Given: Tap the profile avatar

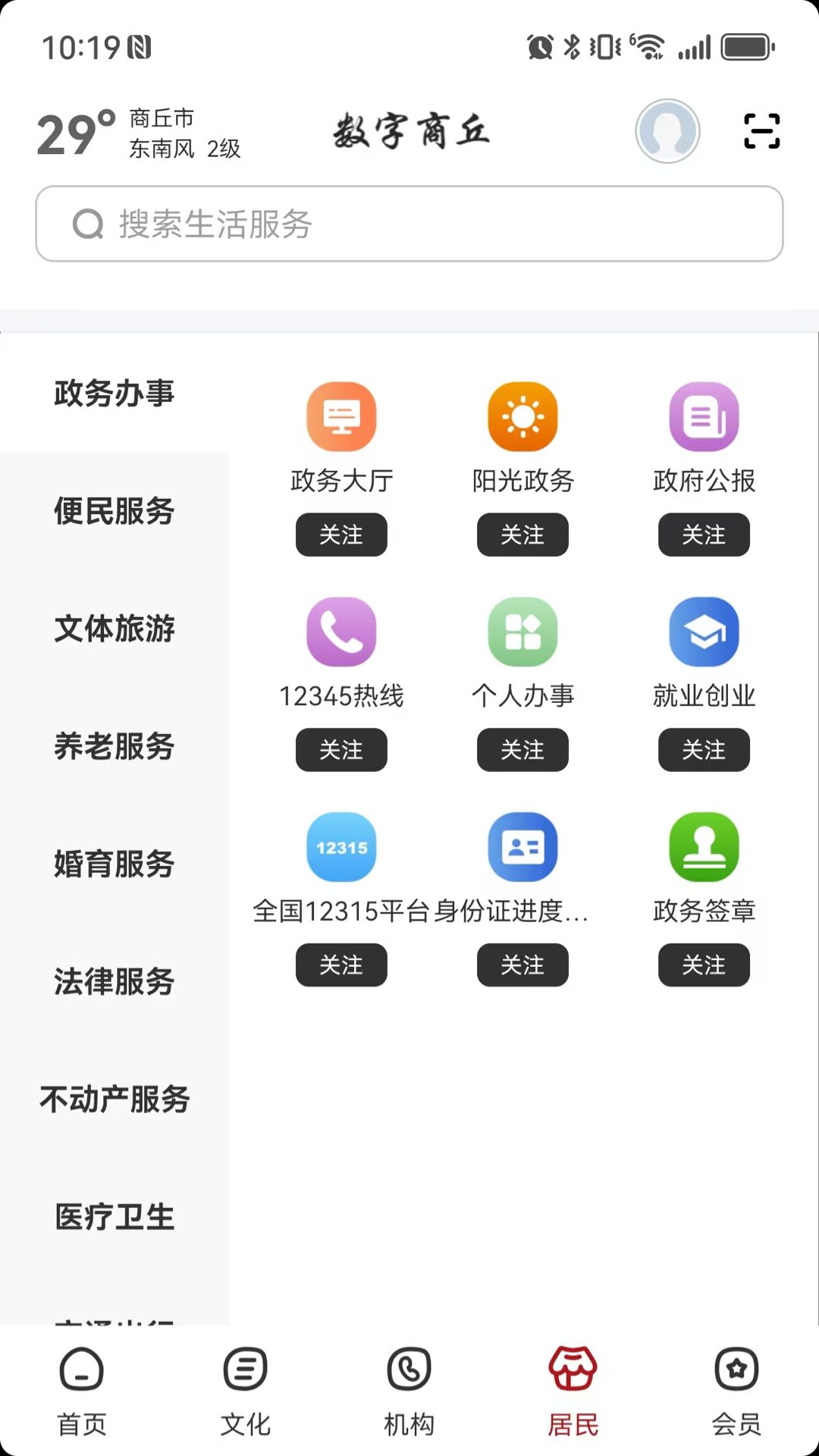Looking at the screenshot, I should 667,130.
